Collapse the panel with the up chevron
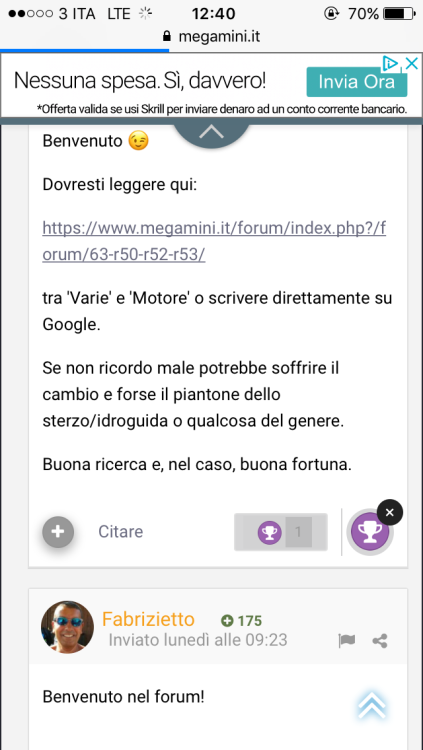 coord(212,132)
